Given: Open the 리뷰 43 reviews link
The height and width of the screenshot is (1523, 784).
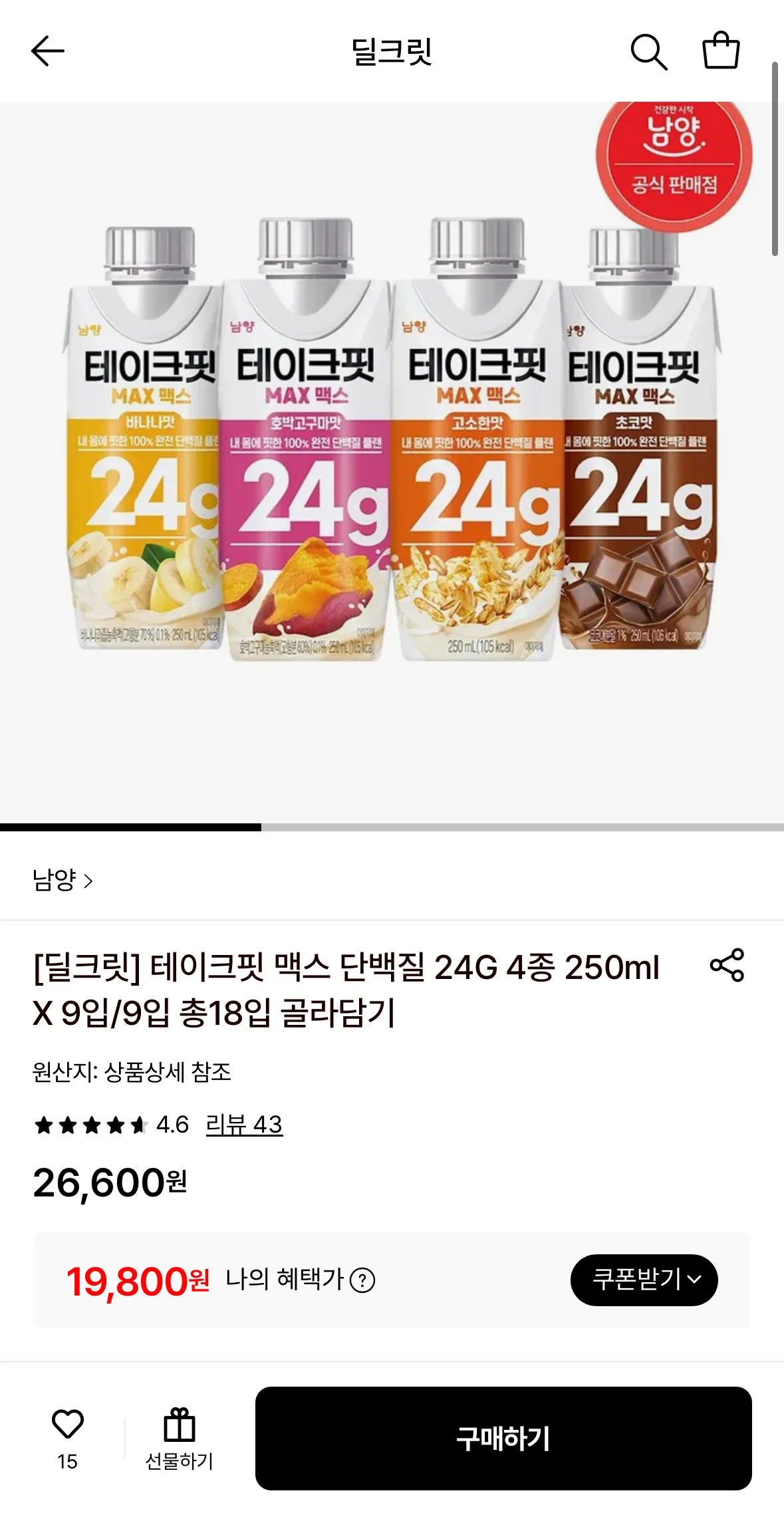Looking at the screenshot, I should [x=244, y=1125].
